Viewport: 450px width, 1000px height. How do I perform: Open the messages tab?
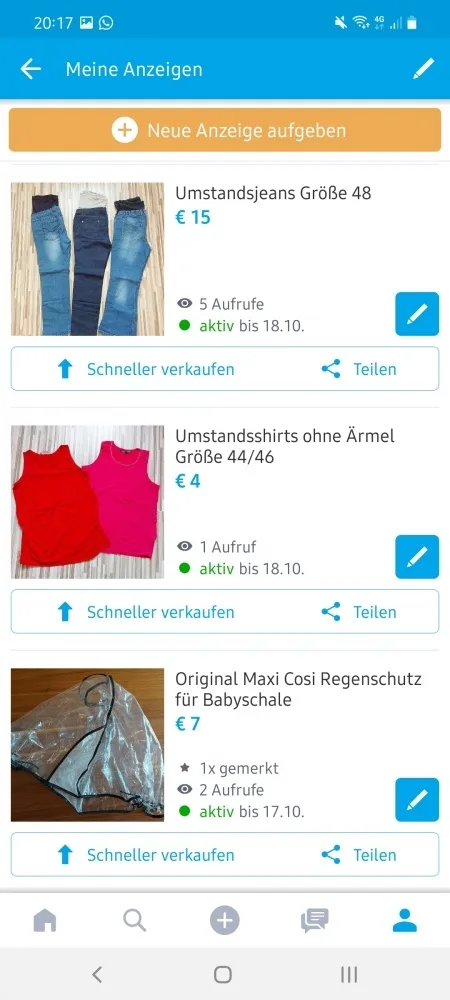(315, 920)
